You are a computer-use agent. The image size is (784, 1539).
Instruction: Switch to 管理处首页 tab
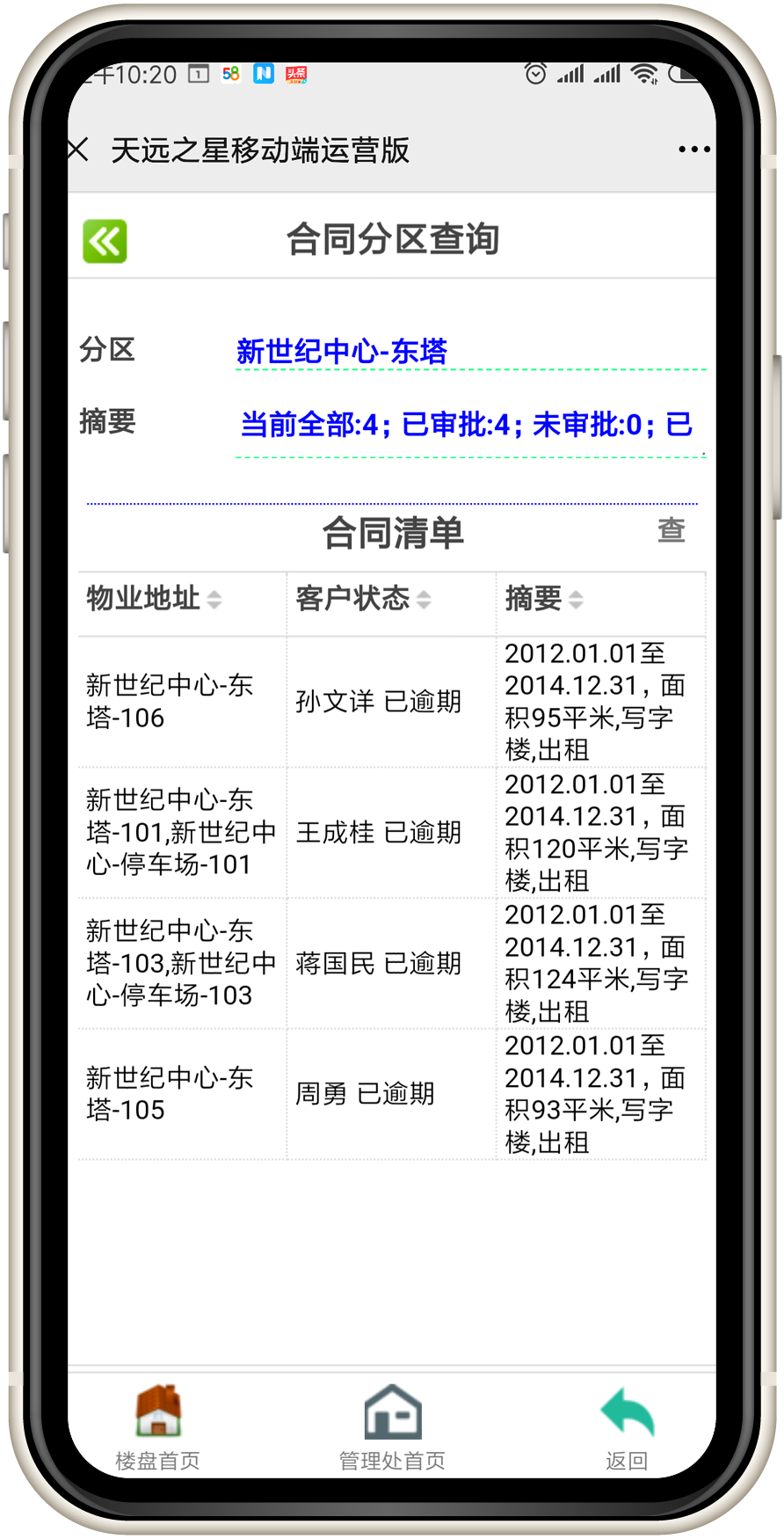point(392,1426)
